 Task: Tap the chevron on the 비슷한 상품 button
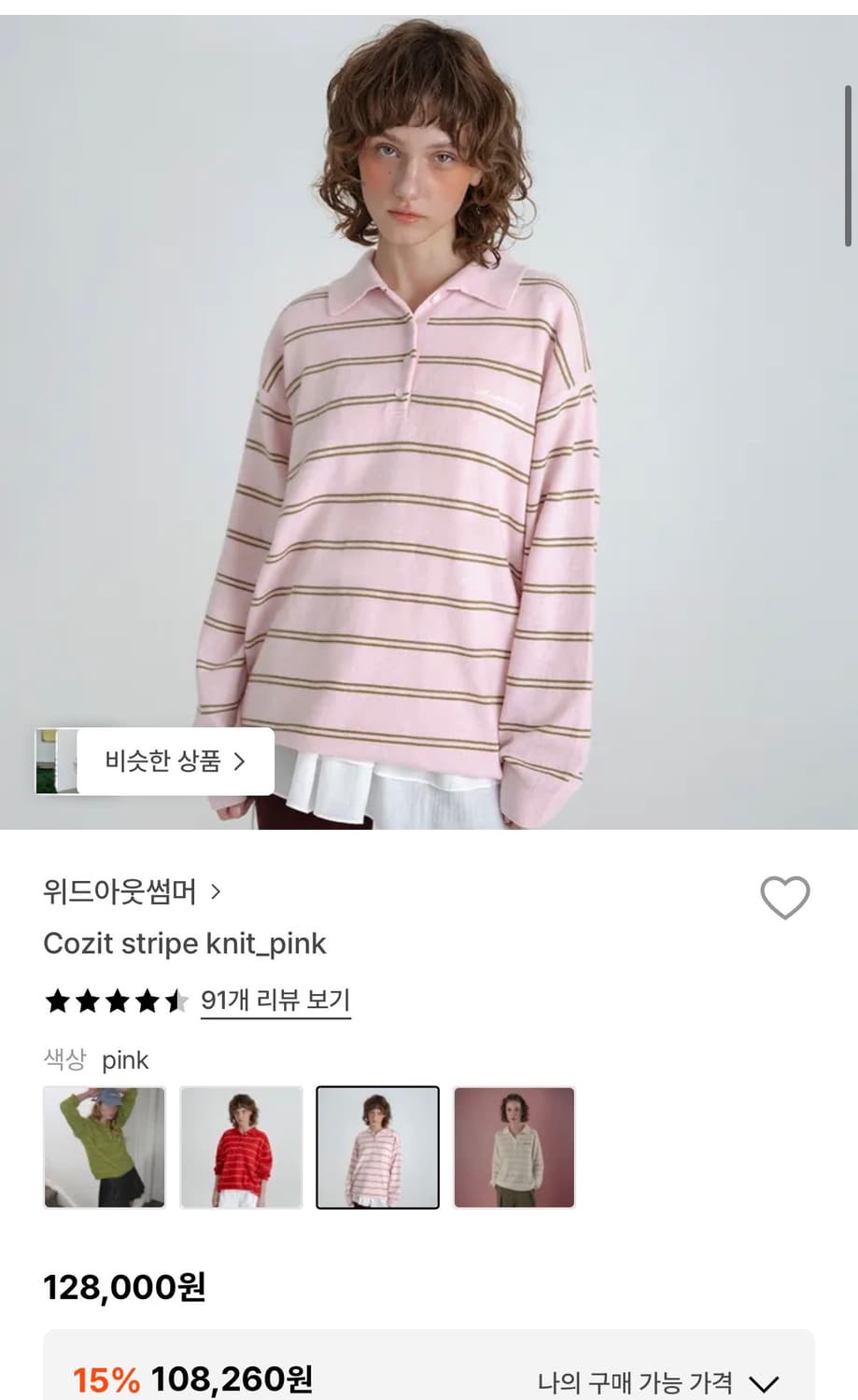coord(241,761)
